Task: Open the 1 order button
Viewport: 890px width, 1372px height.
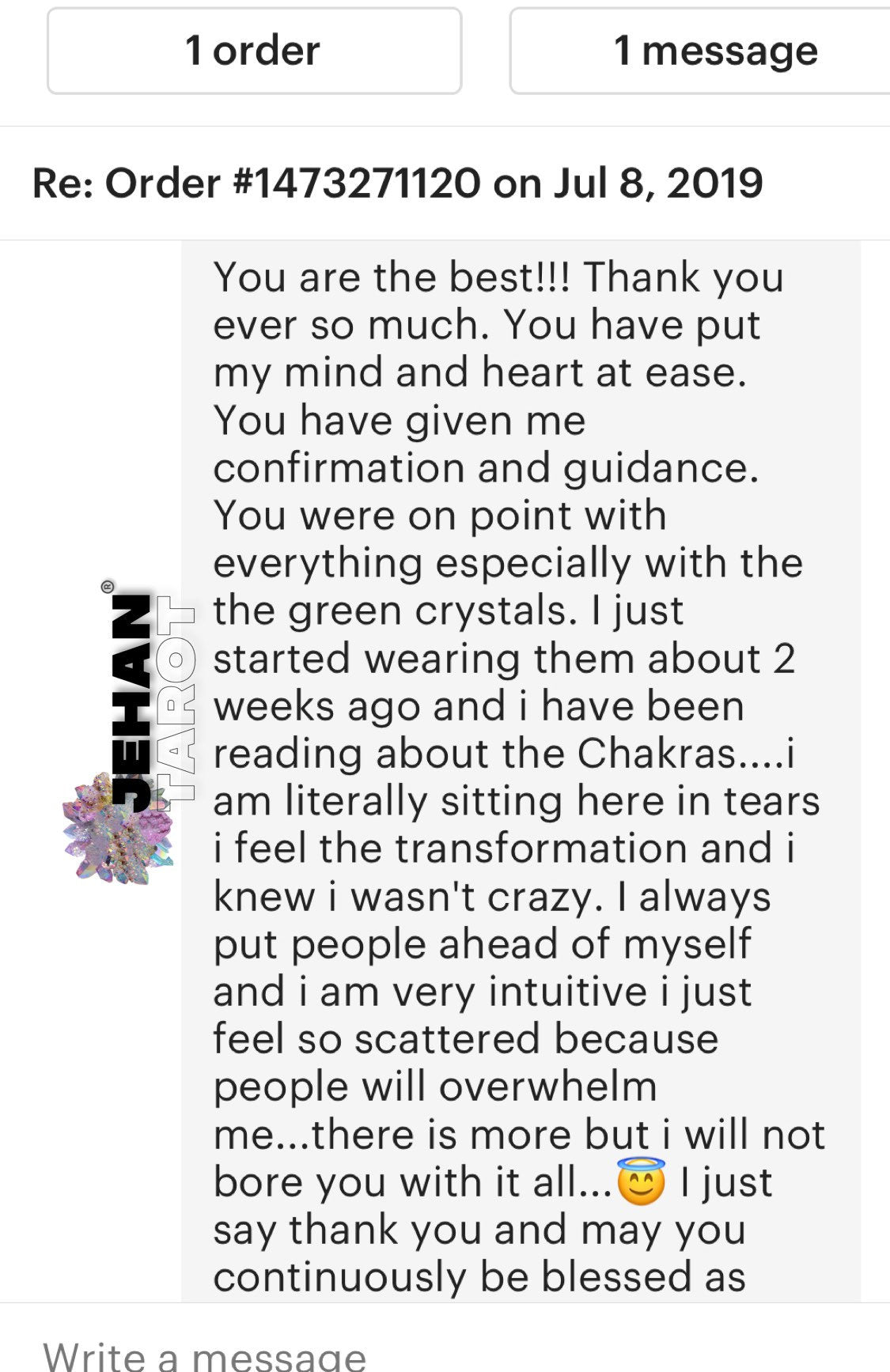Action: coord(254,51)
